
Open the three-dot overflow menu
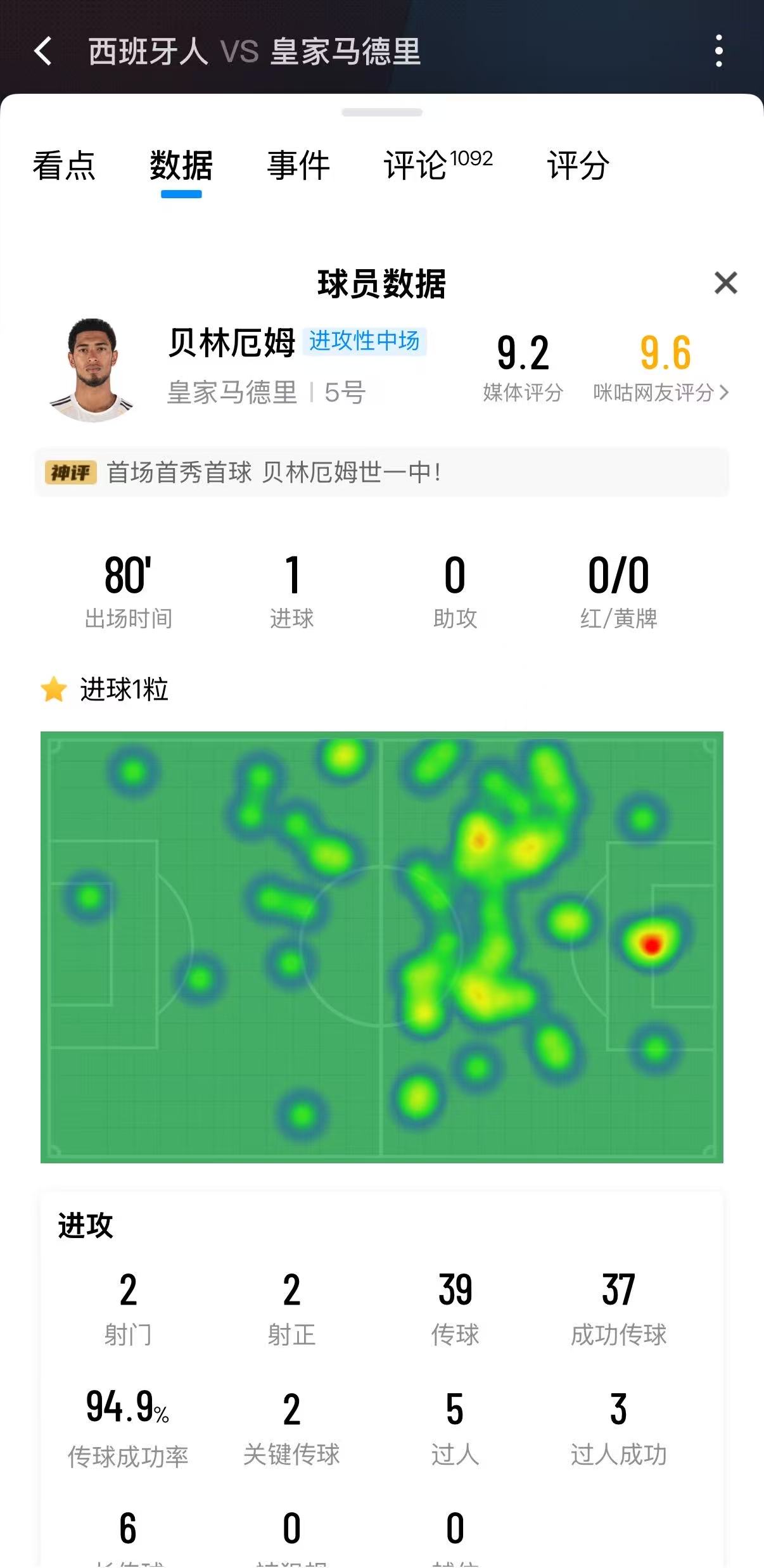718,51
